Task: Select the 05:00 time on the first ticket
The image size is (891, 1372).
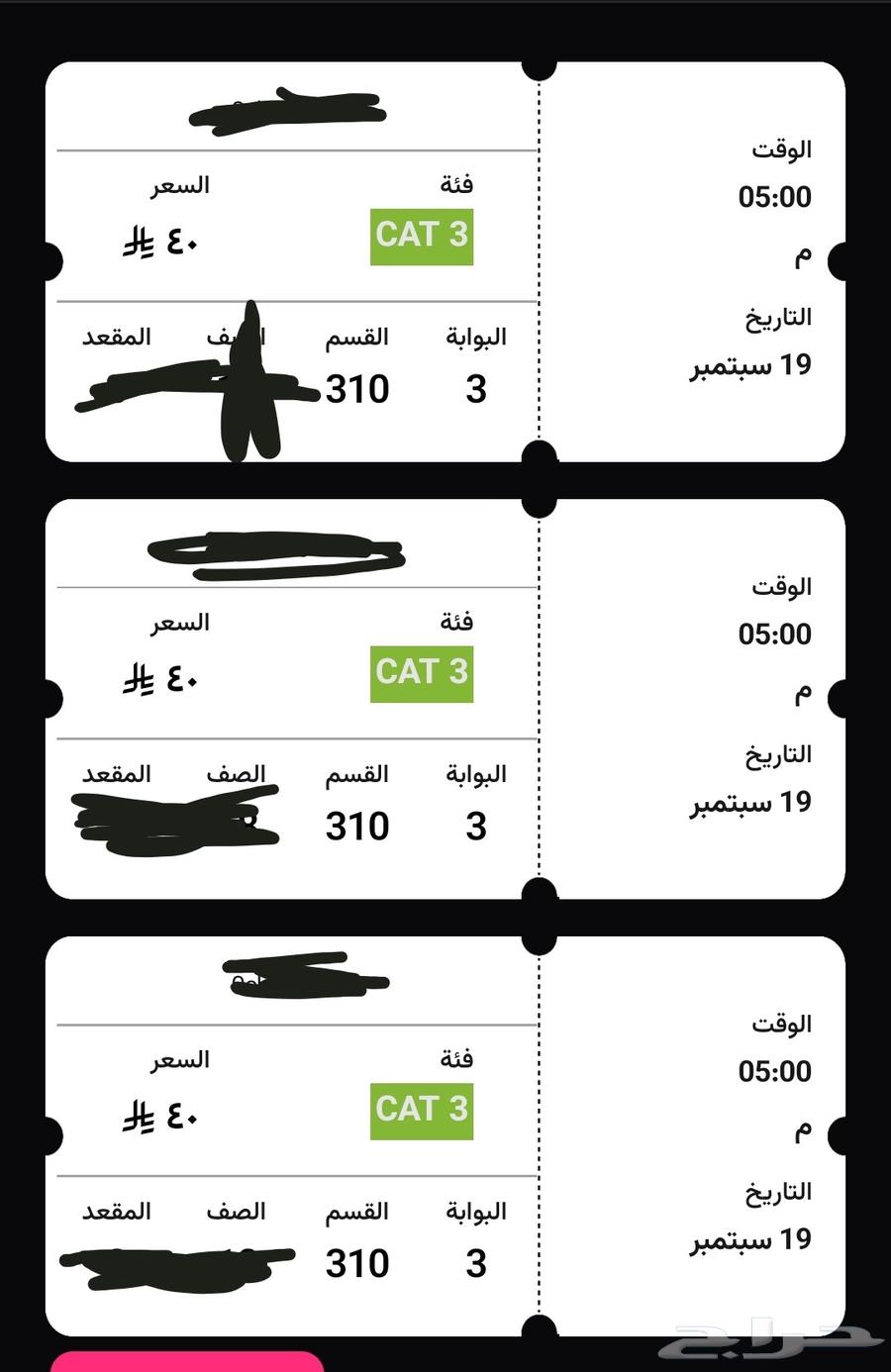Action: 776,196
